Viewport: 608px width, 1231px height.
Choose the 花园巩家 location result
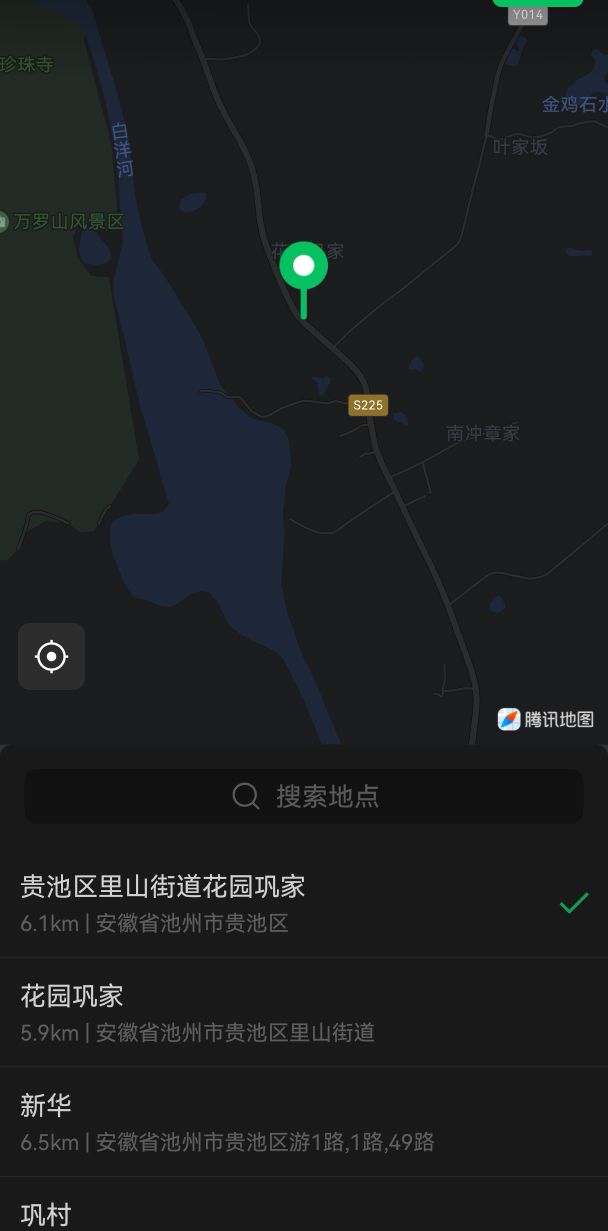tap(304, 1012)
